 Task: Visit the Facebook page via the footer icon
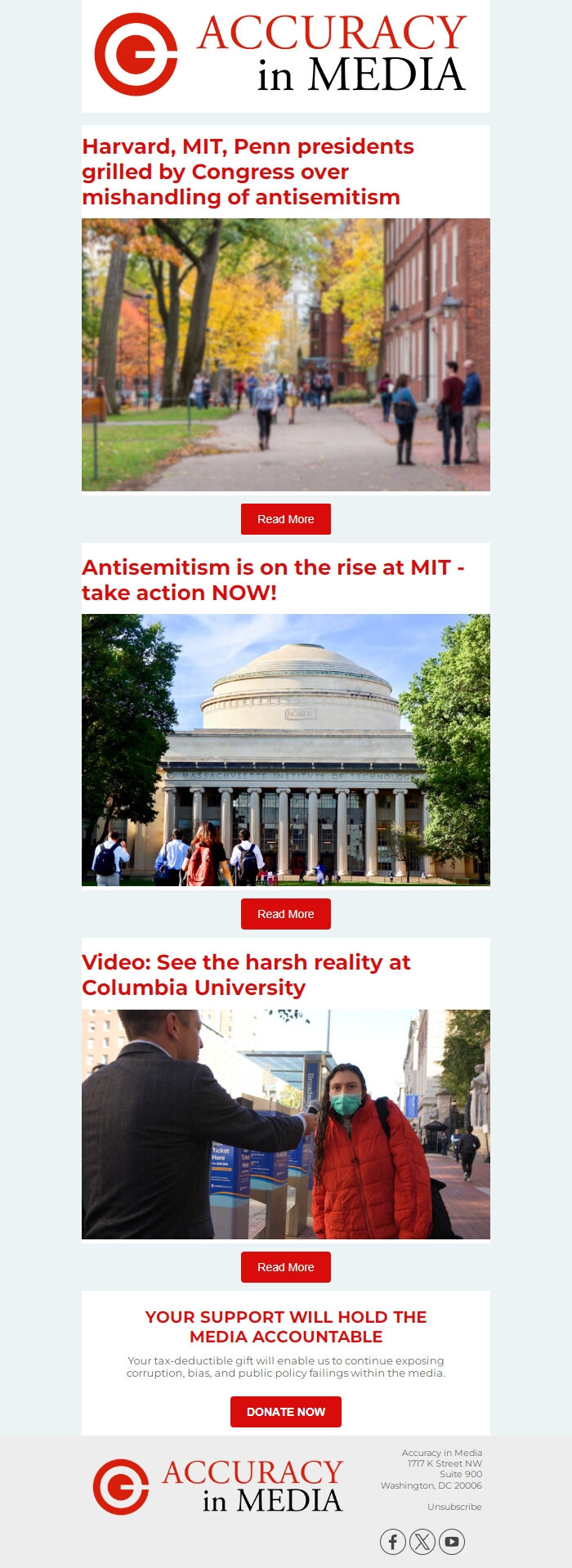click(393, 1542)
